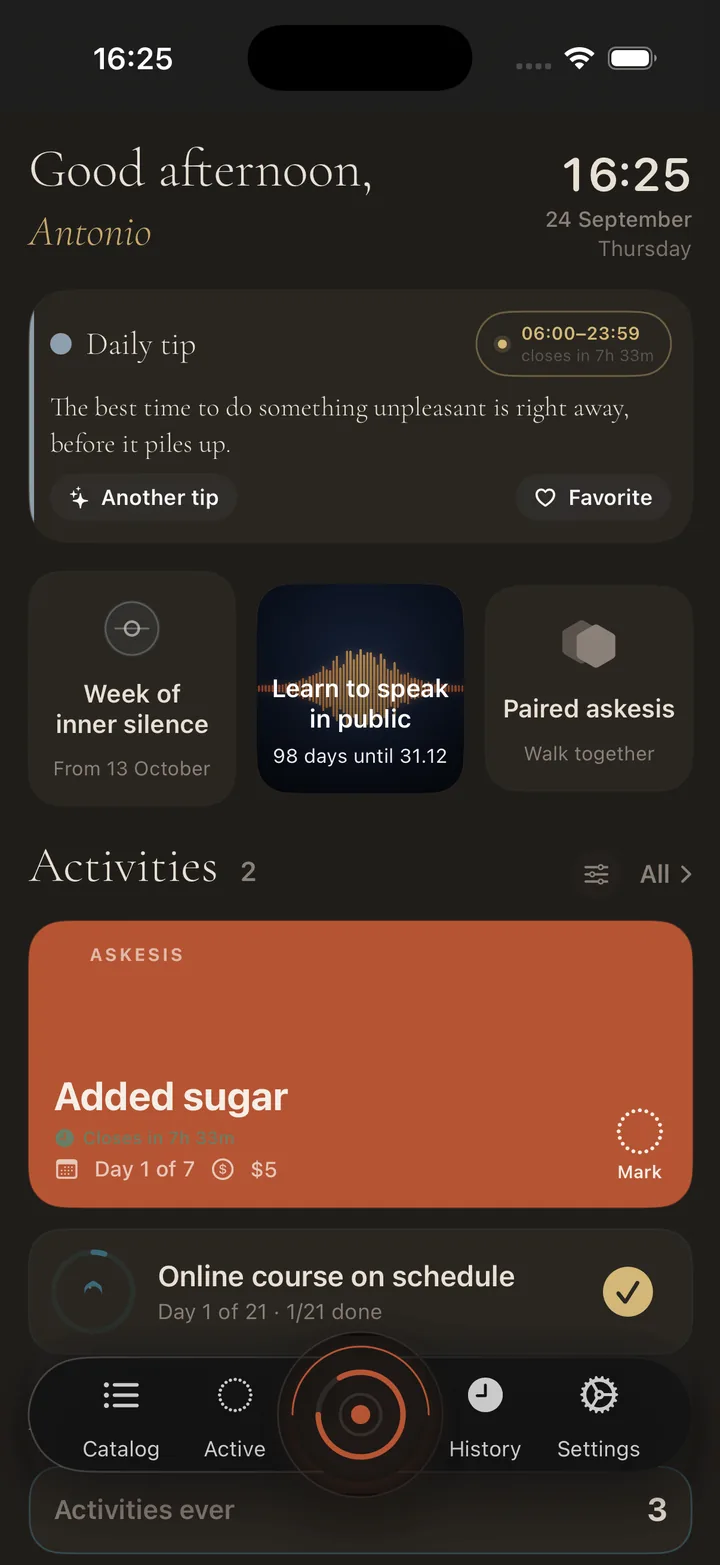The height and width of the screenshot is (1565, 720).
Task: View All activities
Action: pos(666,874)
